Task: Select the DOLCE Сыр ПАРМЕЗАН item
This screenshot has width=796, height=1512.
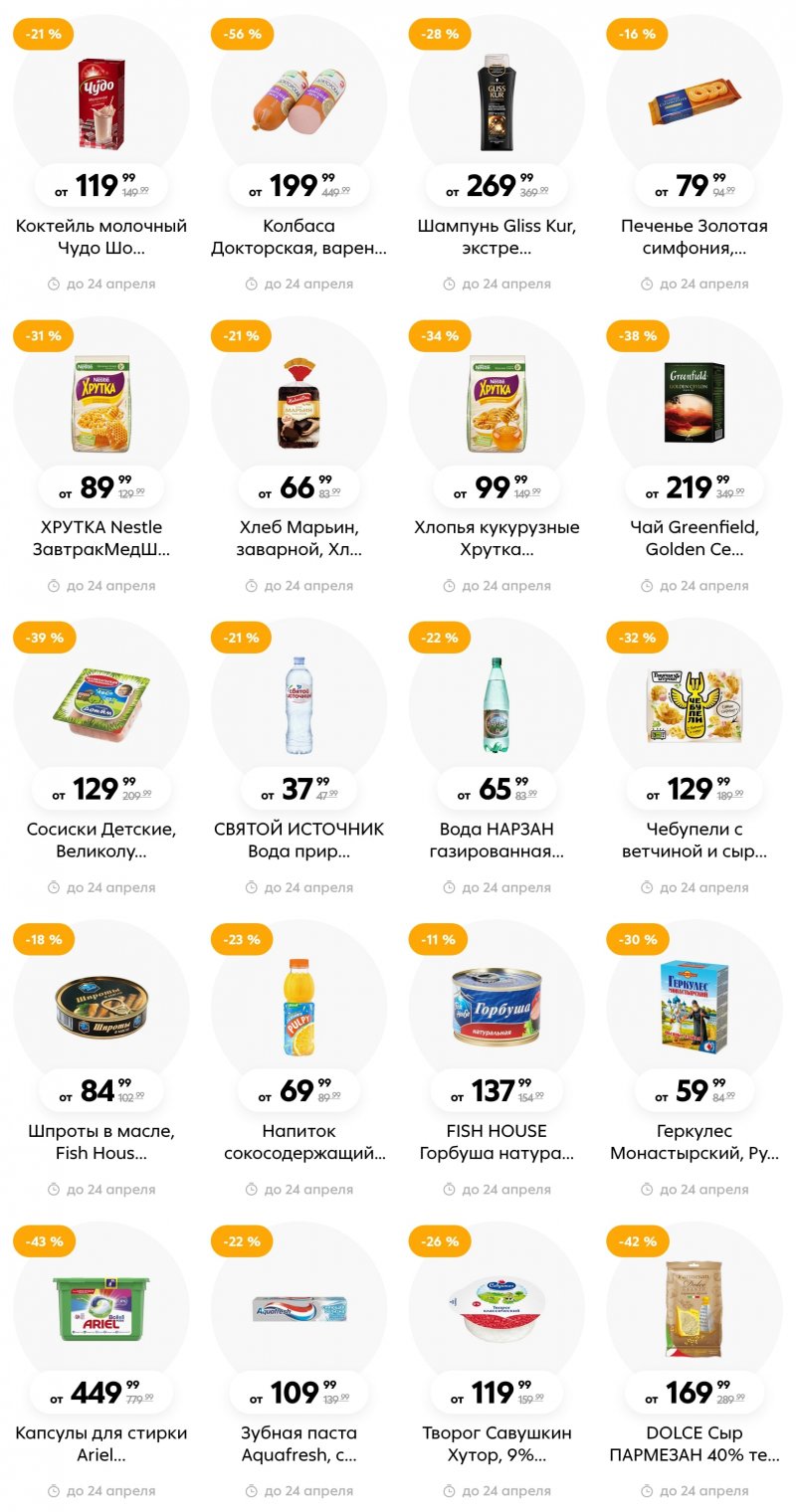Action: pos(694,1307)
